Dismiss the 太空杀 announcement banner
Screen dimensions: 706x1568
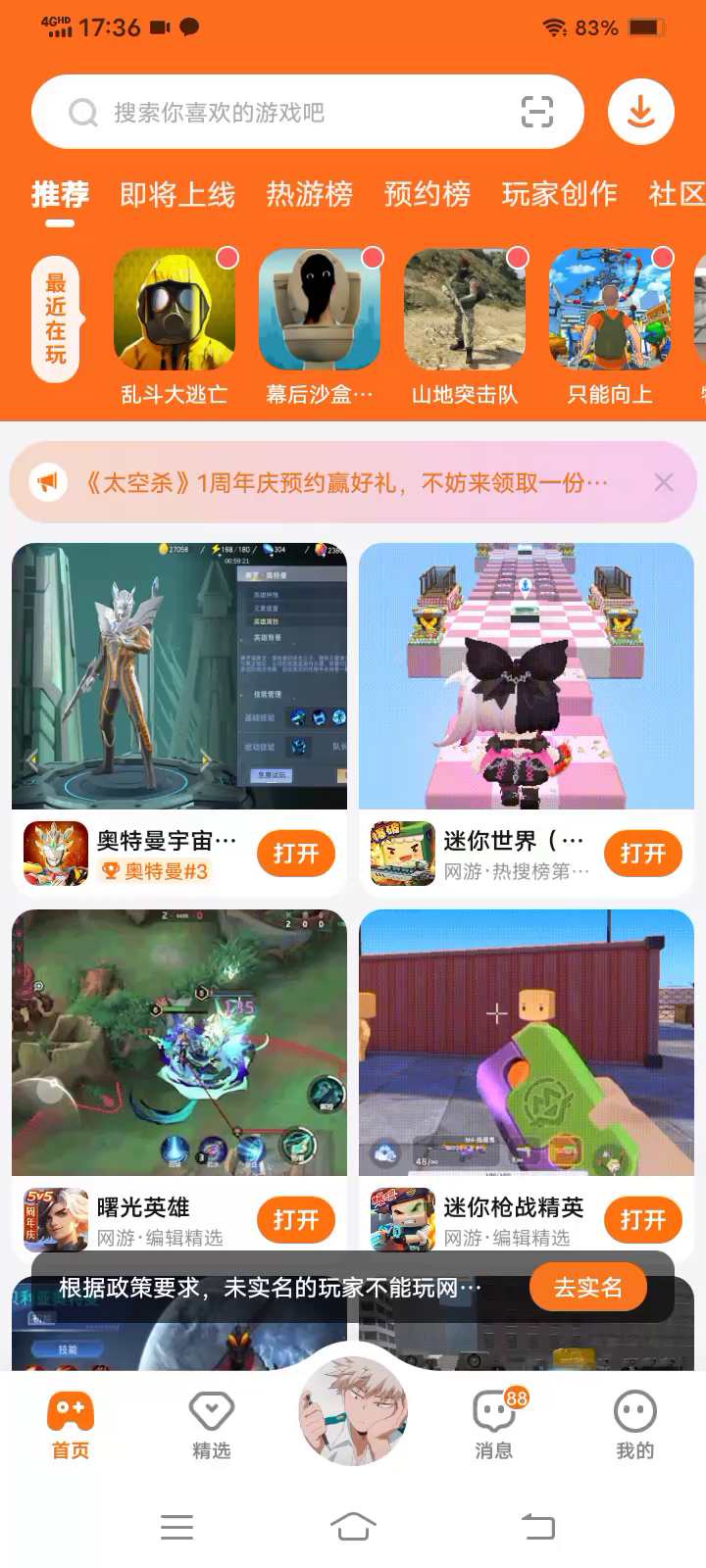[x=664, y=482]
